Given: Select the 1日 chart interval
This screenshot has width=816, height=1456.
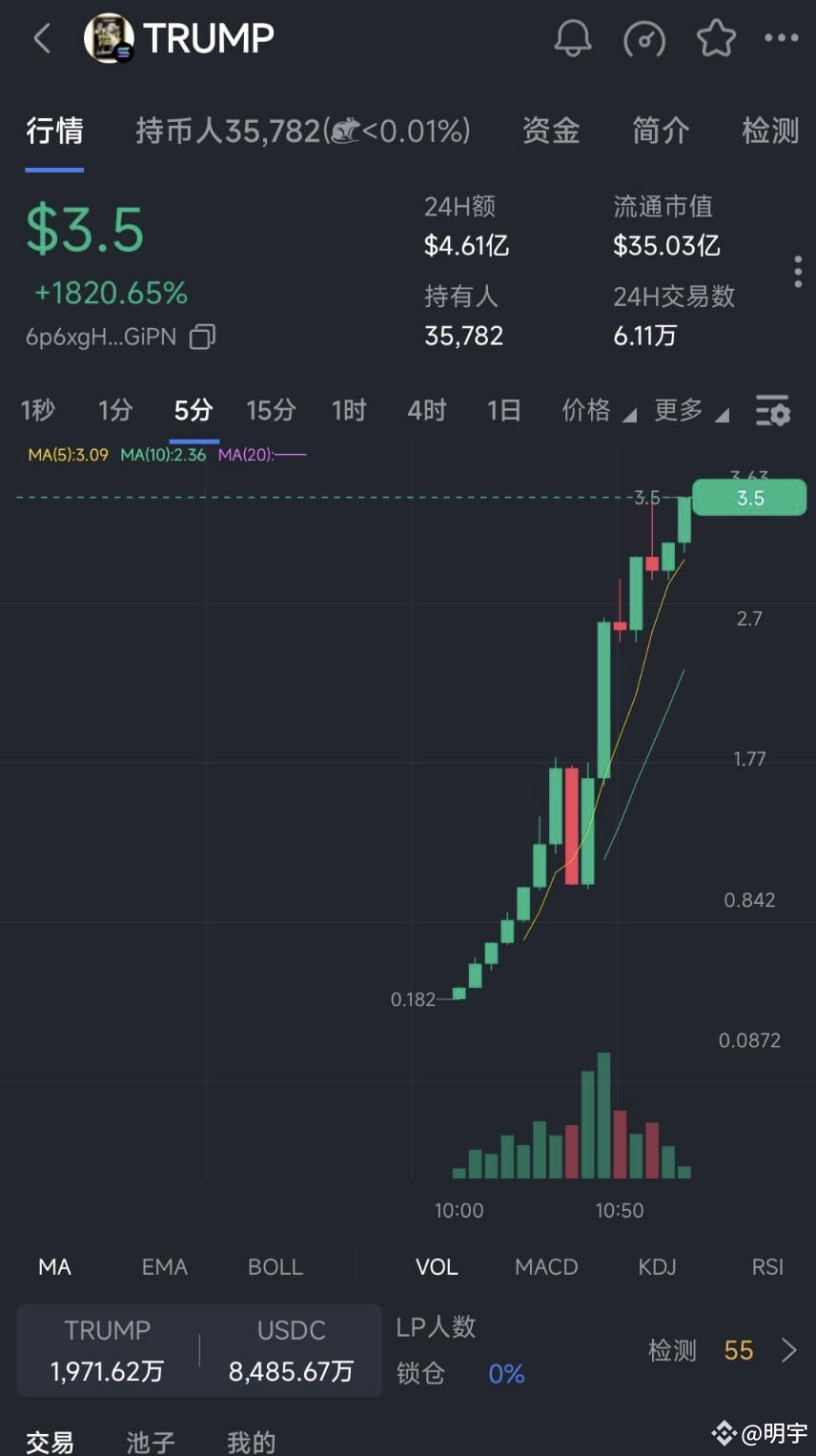Looking at the screenshot, I should [503, 410].
